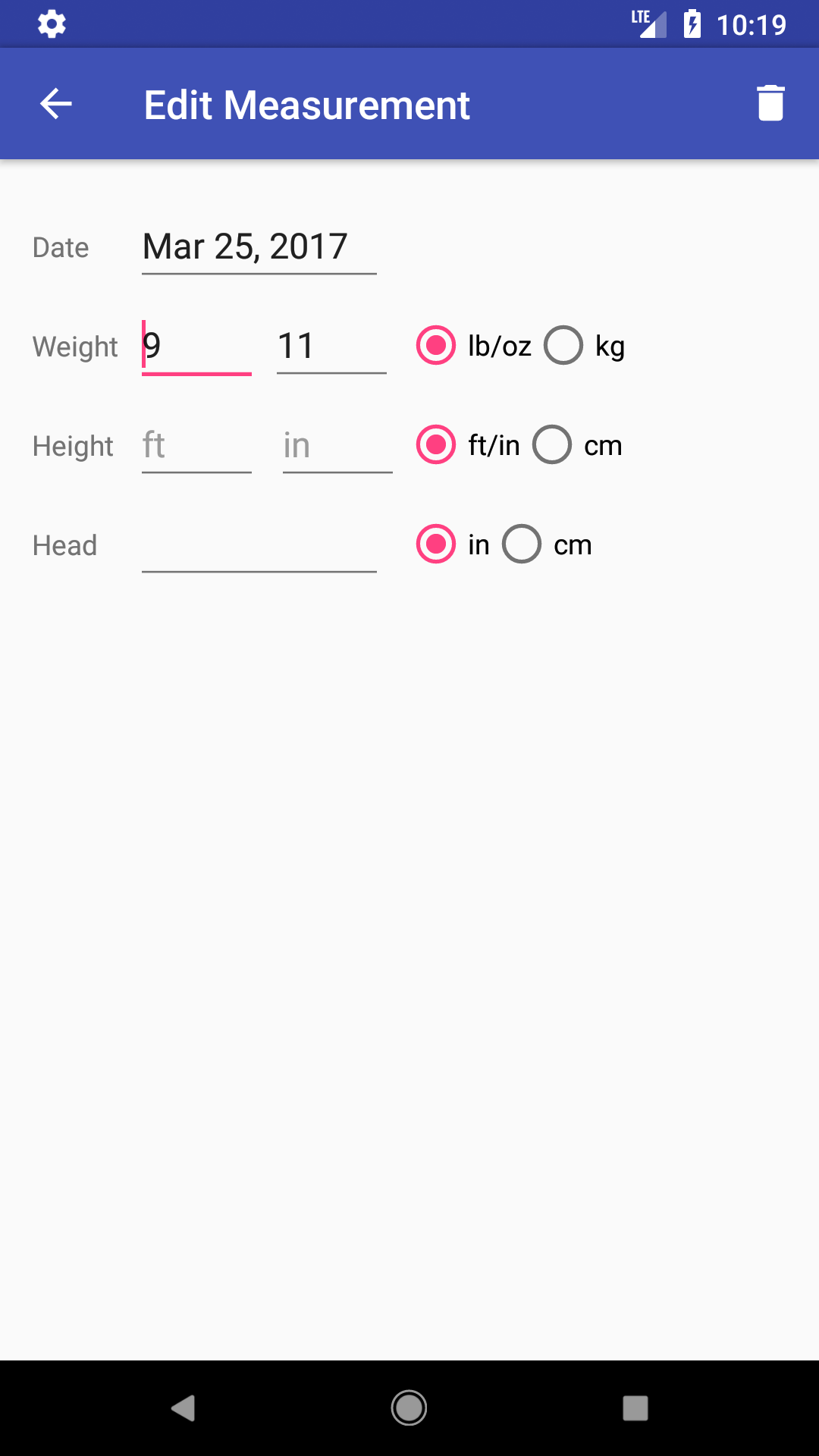Click the empty in height field

[x=337, y=445]
